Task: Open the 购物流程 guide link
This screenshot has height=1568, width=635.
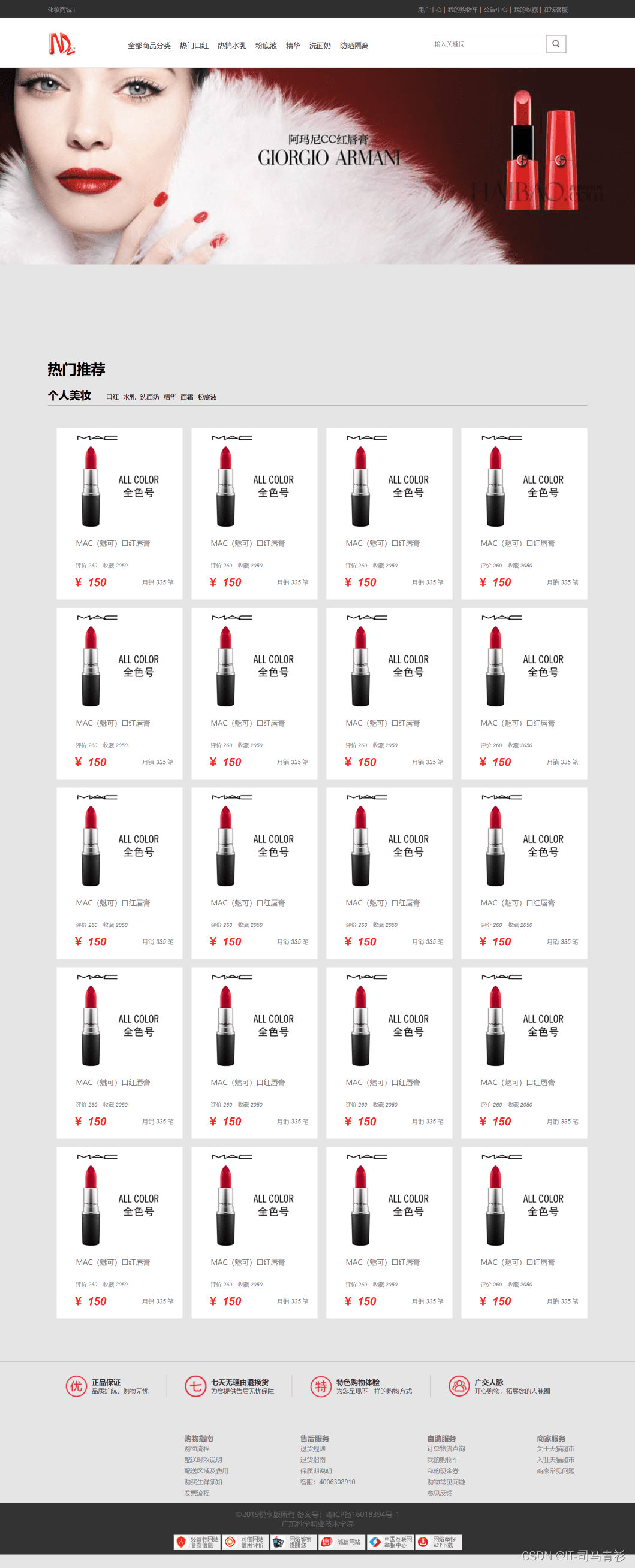Action: 196,1449
